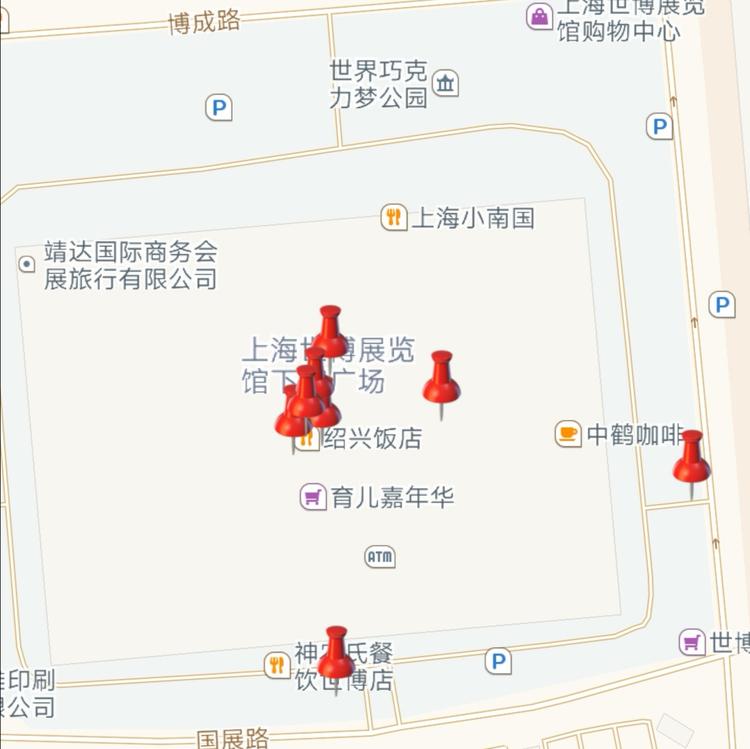This screenshot has width=750, height=749.
Task: Select the 靖达国际商务会展旅行有限公司 marker
Action: point(27,264)
